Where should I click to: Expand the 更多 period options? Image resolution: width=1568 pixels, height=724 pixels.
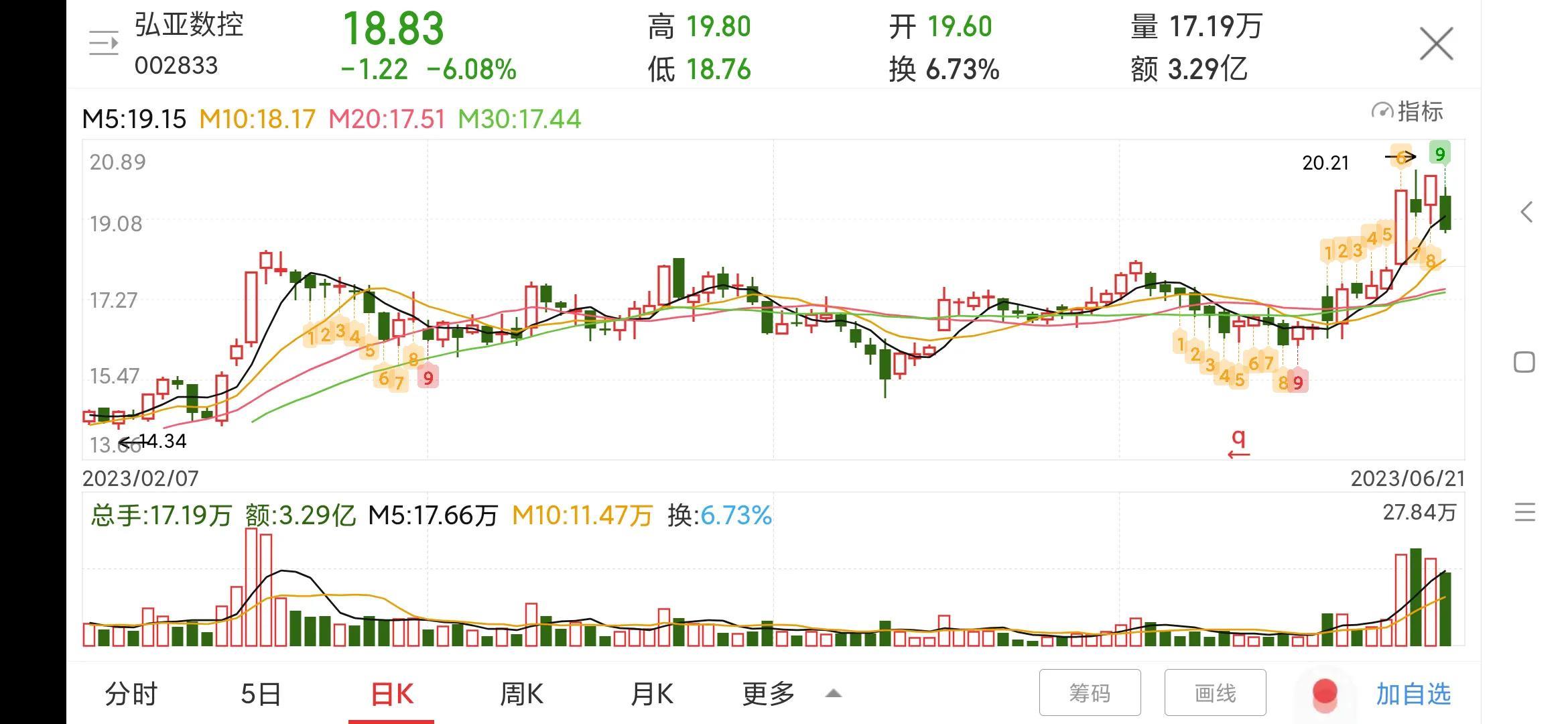tap(791, 694)
